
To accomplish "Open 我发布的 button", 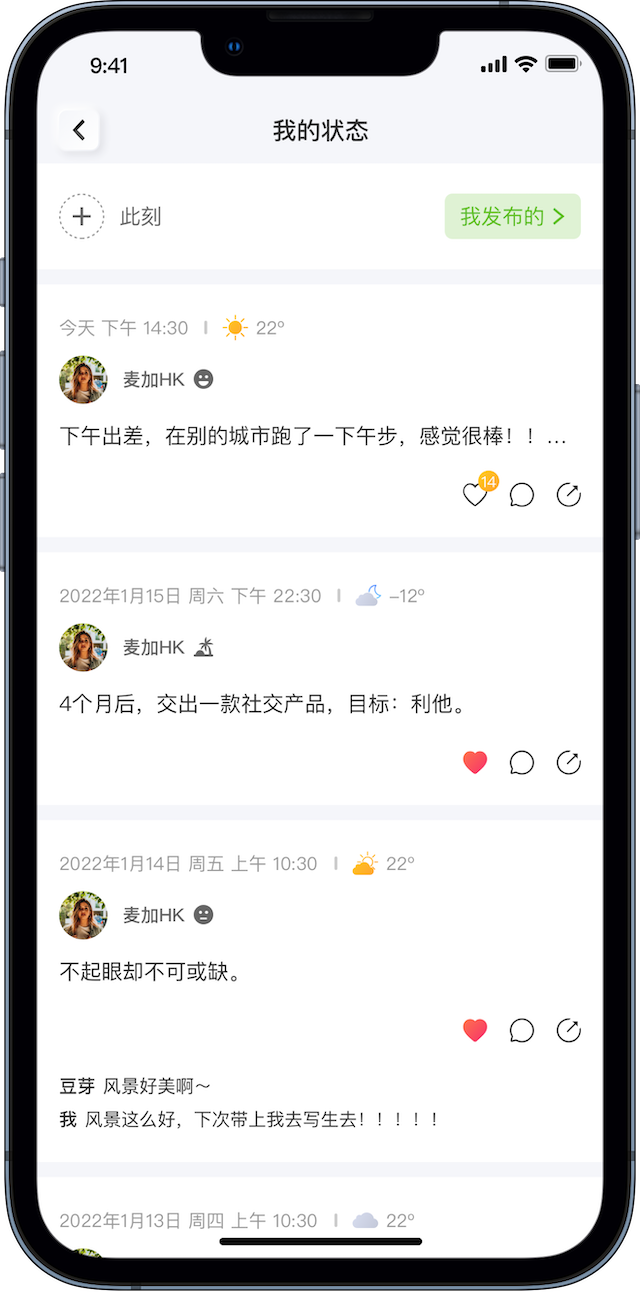I will 512,216.
